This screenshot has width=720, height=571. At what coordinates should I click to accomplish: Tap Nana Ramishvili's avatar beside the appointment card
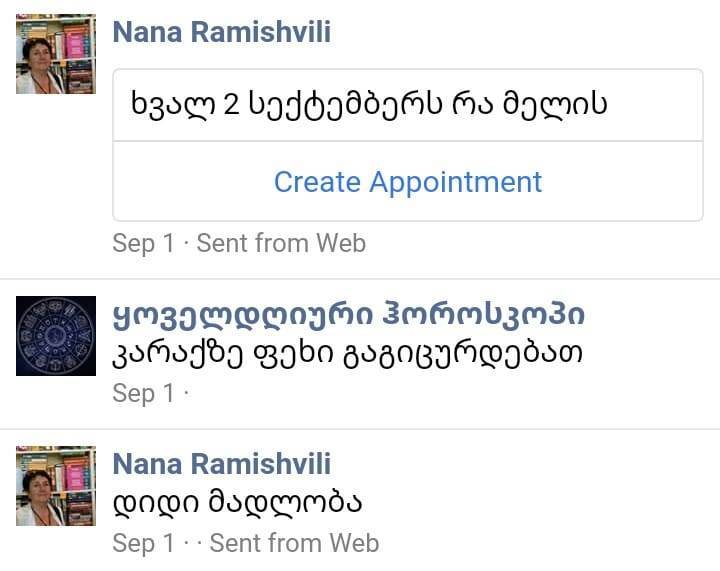pyautogui.click(x=56, y=54)
